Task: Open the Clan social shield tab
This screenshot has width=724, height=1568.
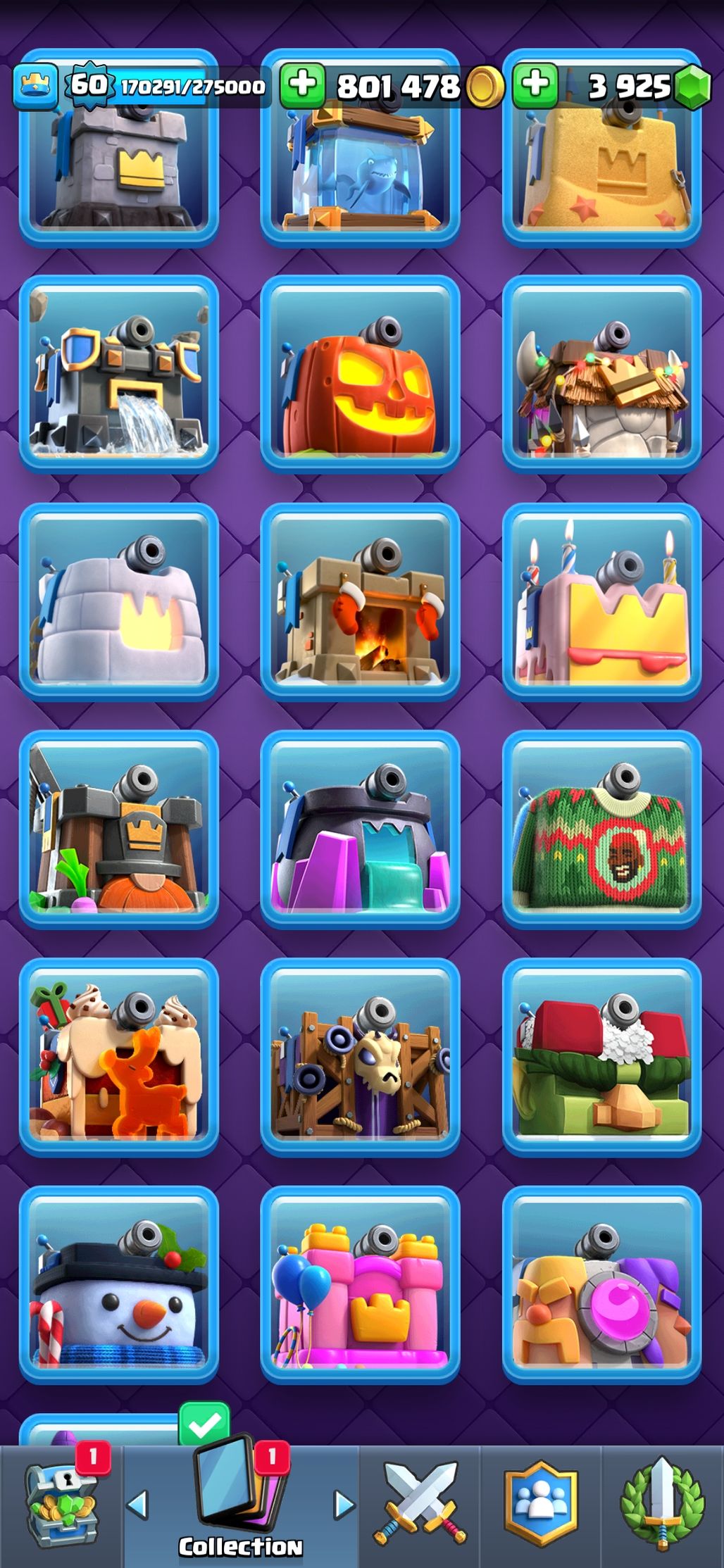Action: coord(541,1505)
